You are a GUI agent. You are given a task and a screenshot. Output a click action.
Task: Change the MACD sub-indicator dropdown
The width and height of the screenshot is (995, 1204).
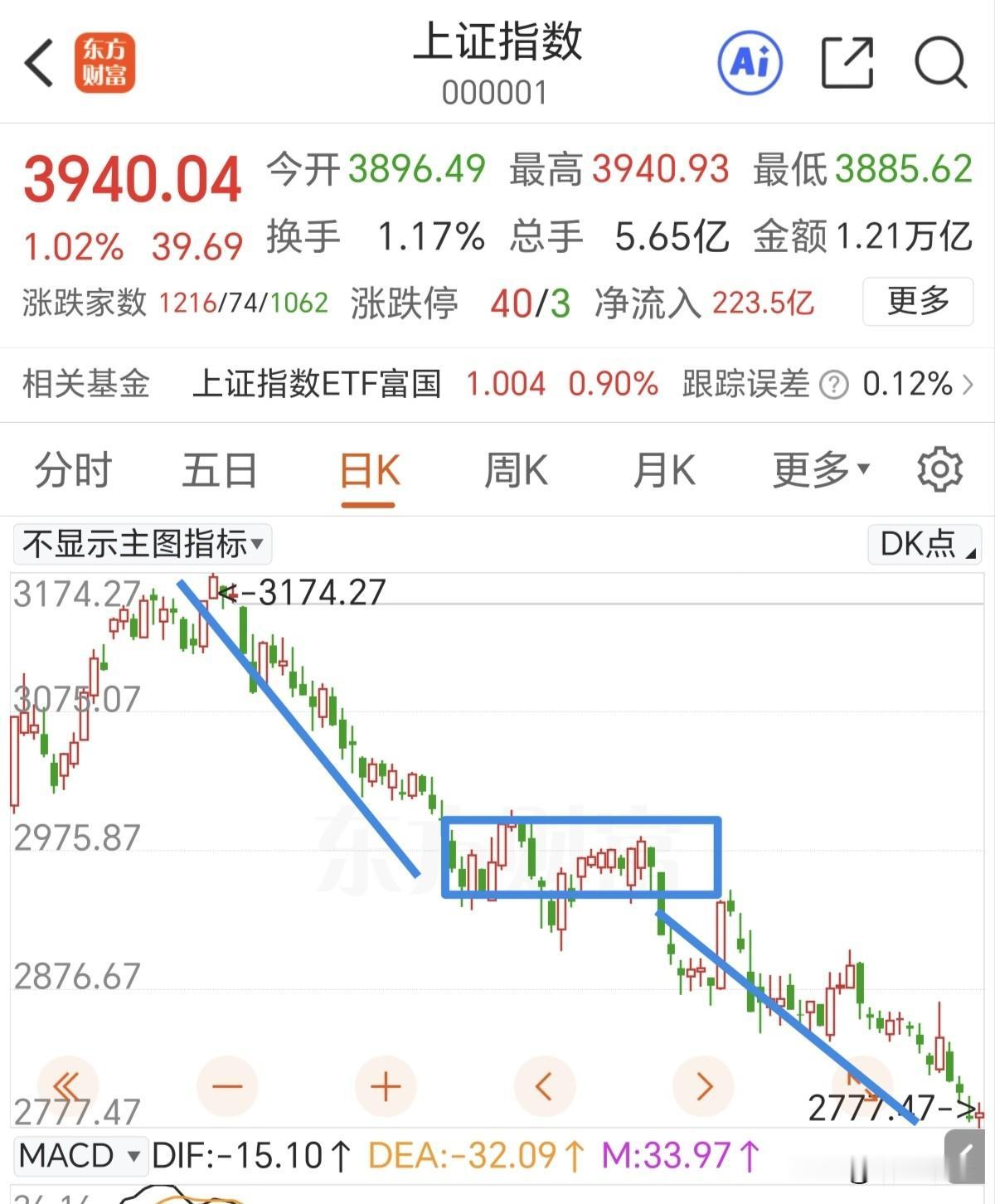pos(80,1156)
